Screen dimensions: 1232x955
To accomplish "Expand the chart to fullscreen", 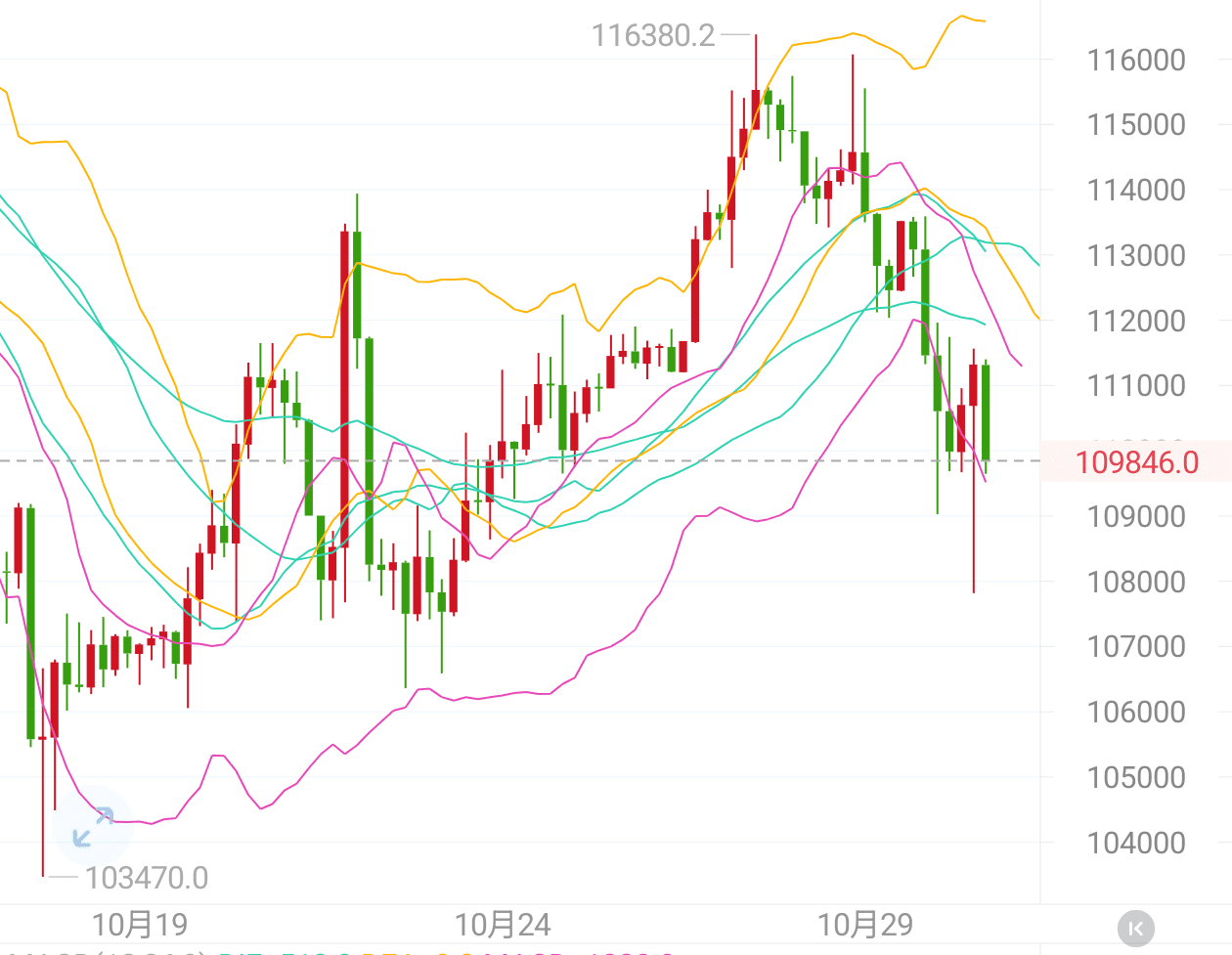I will (94, 826).
